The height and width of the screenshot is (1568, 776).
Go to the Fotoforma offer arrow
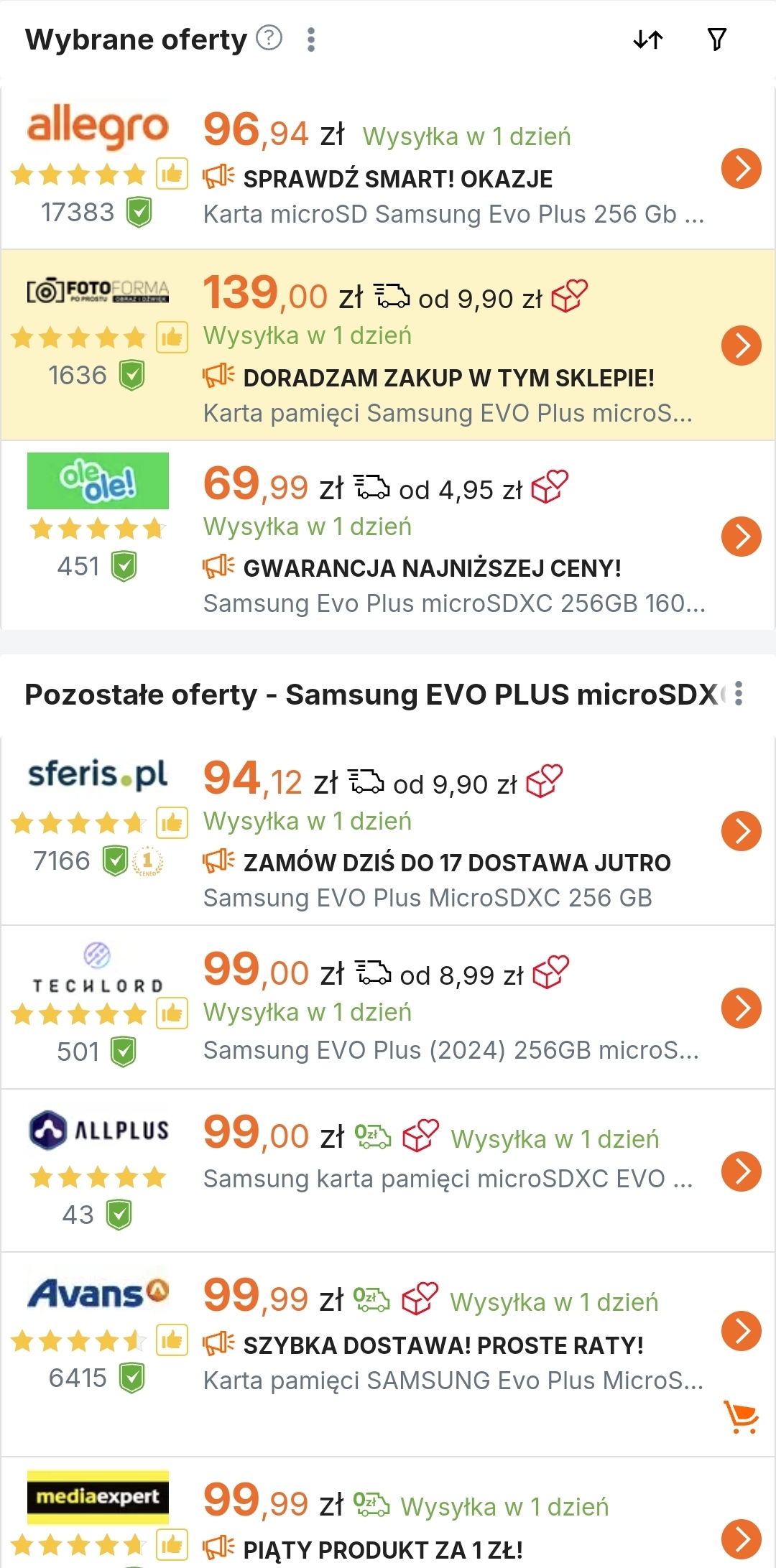point(742,345)
